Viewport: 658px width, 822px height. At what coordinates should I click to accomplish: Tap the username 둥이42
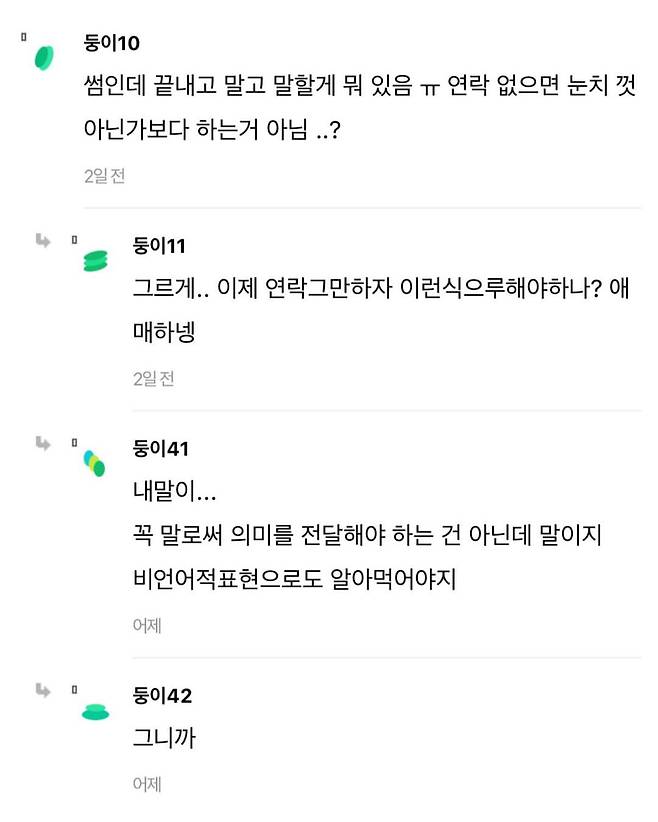click(x=162, y=696)
